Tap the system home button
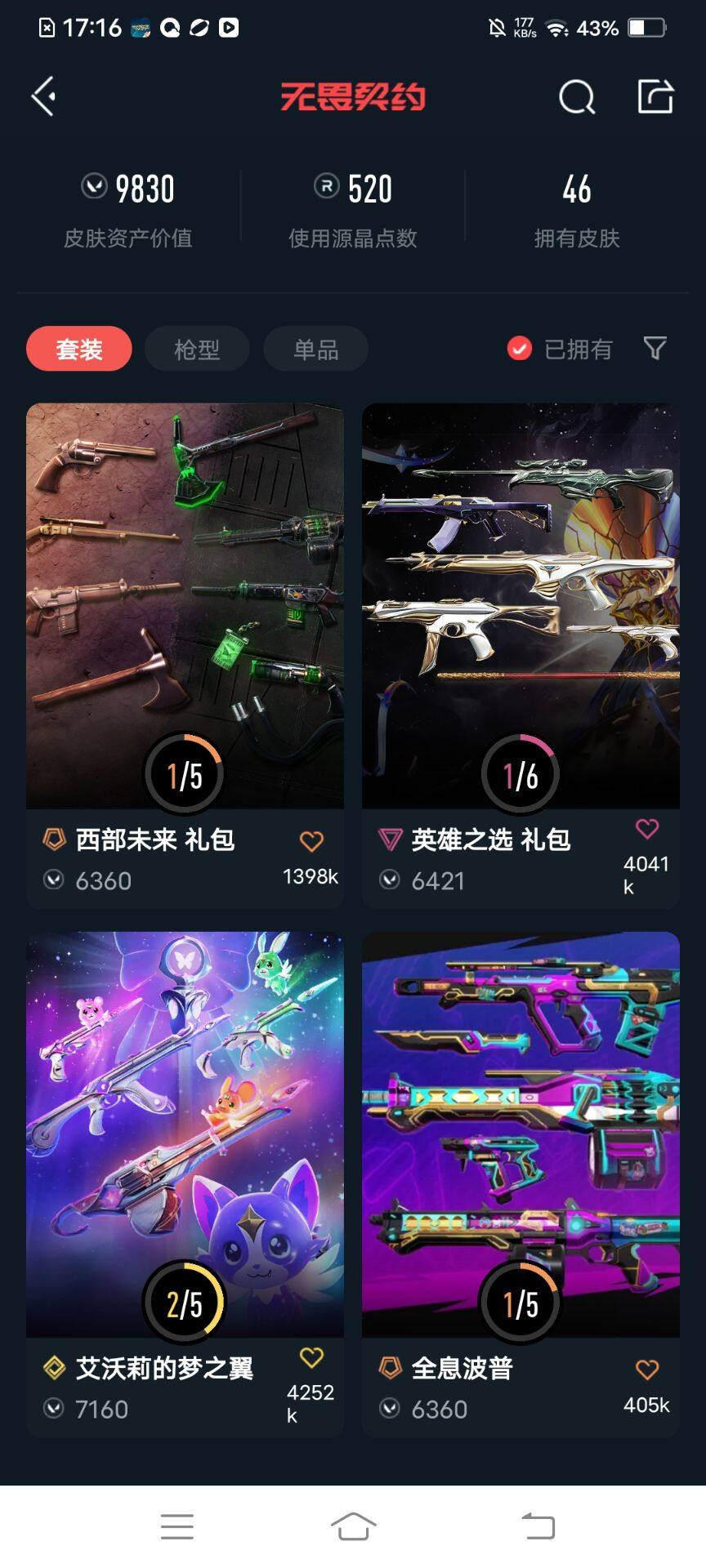 [x=353, y=1526]
